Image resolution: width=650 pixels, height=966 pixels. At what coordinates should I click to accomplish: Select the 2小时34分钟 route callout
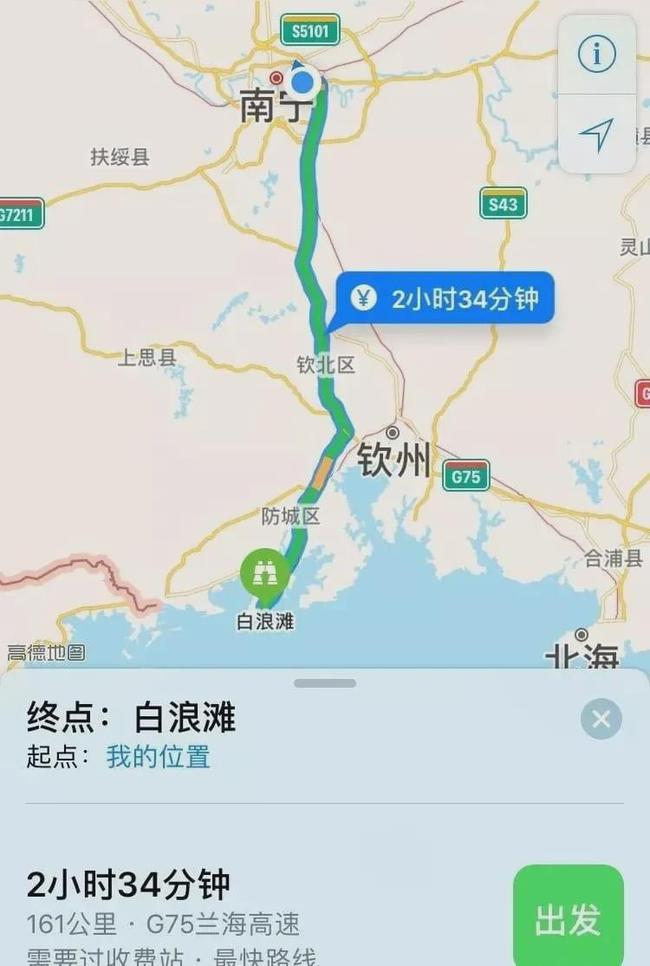point(445,299)
